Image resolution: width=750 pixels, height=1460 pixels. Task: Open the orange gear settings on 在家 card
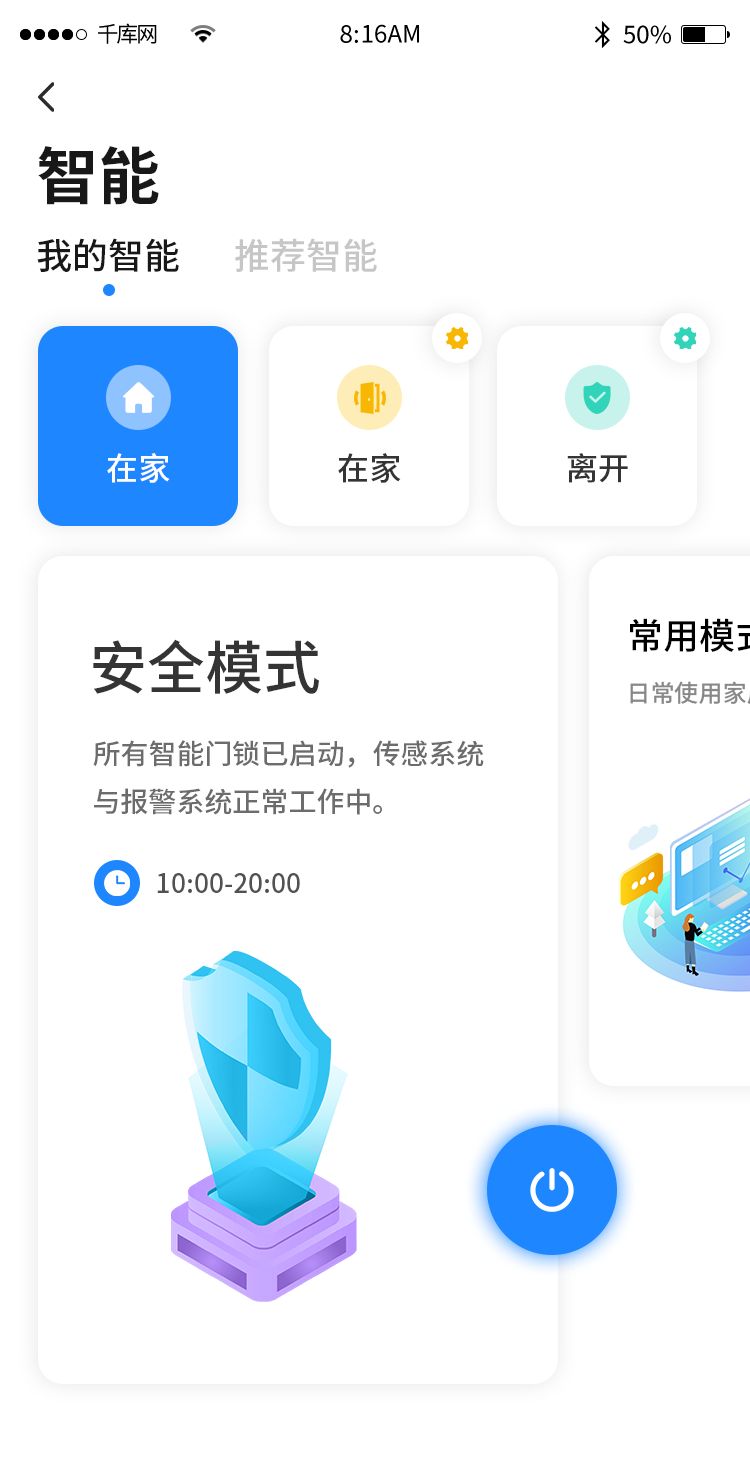pyautogui.click(x=457, y=338)
